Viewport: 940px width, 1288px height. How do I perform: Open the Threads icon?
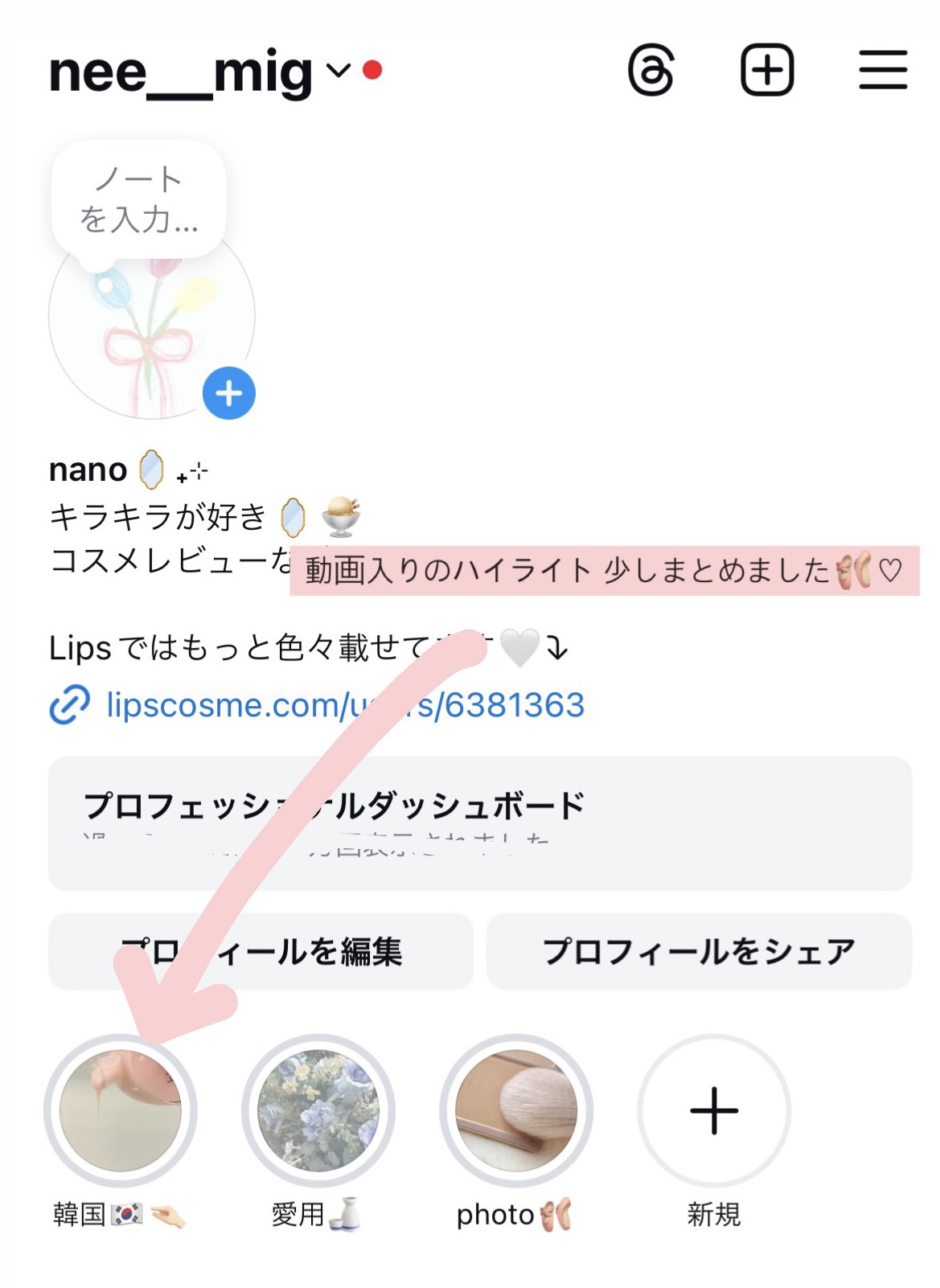tap(651, 72)
